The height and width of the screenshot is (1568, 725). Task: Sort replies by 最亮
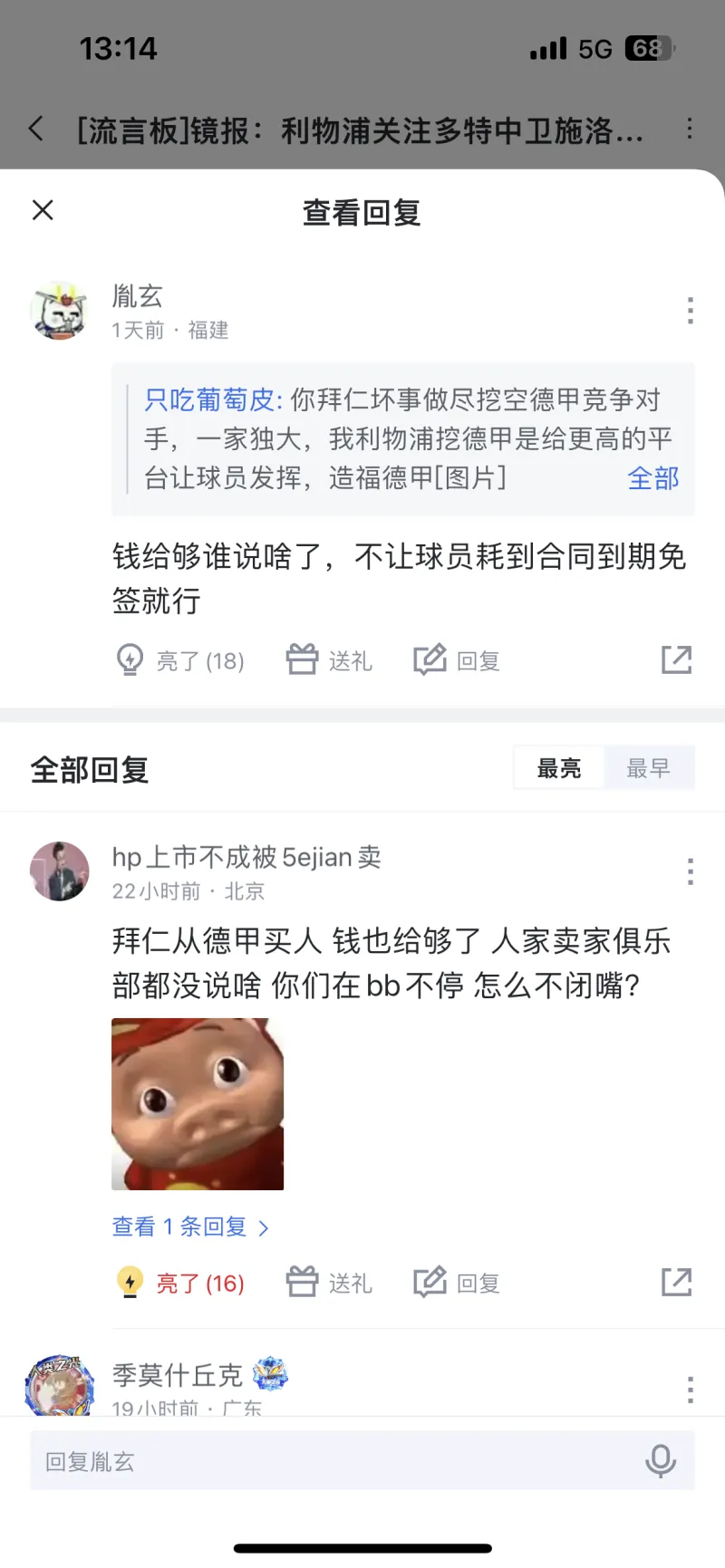[x=559, y=768]
